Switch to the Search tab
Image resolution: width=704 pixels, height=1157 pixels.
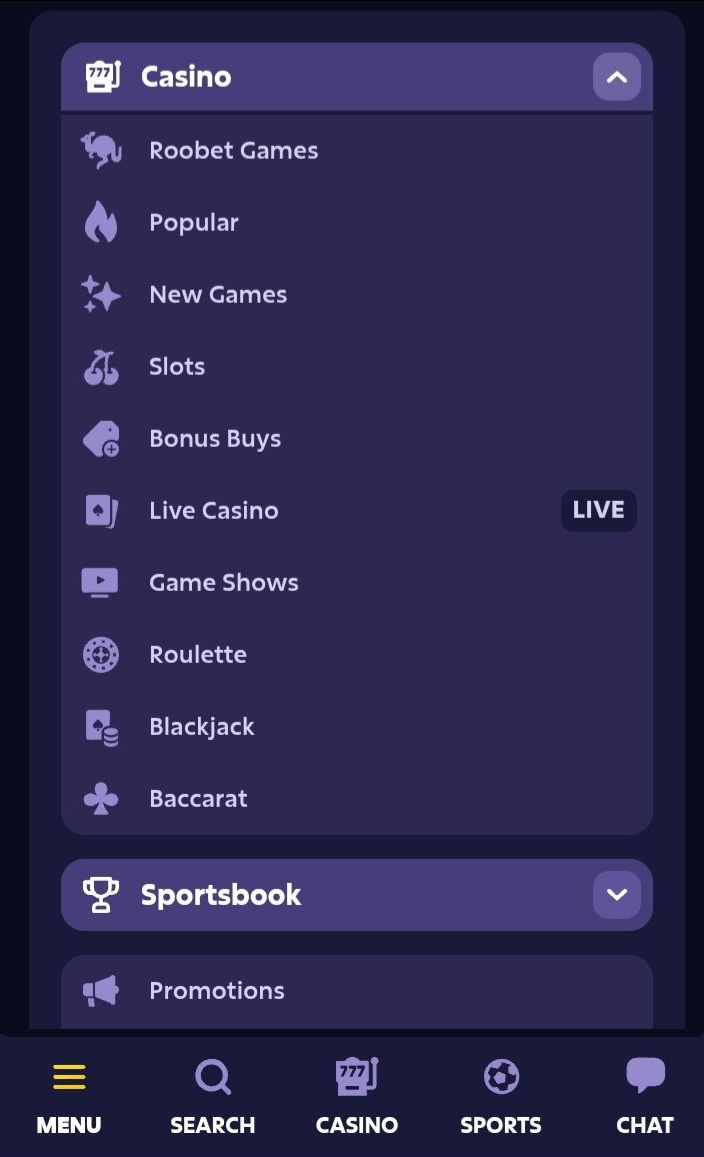coord(213,1096)
